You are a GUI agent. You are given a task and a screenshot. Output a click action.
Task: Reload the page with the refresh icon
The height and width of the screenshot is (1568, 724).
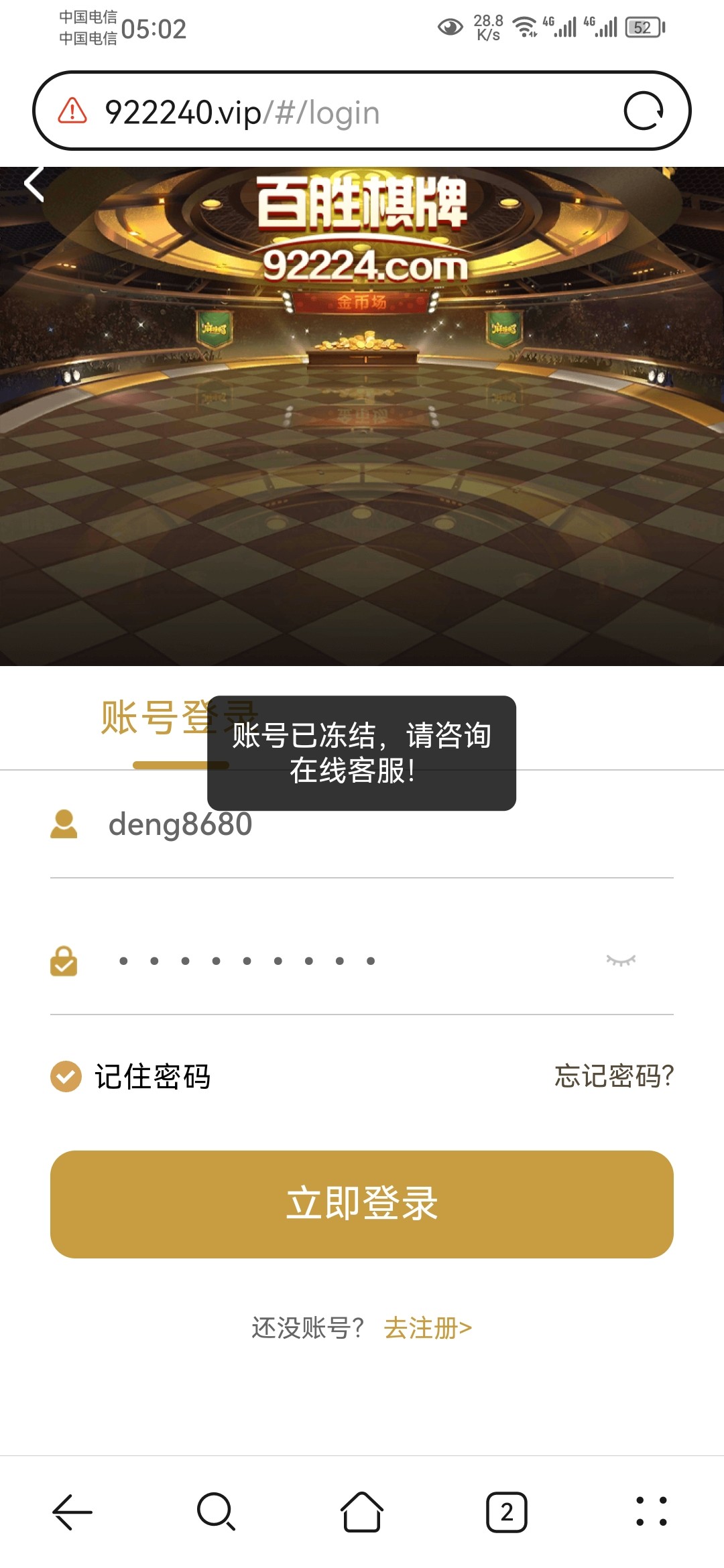[x=644, y=111]
